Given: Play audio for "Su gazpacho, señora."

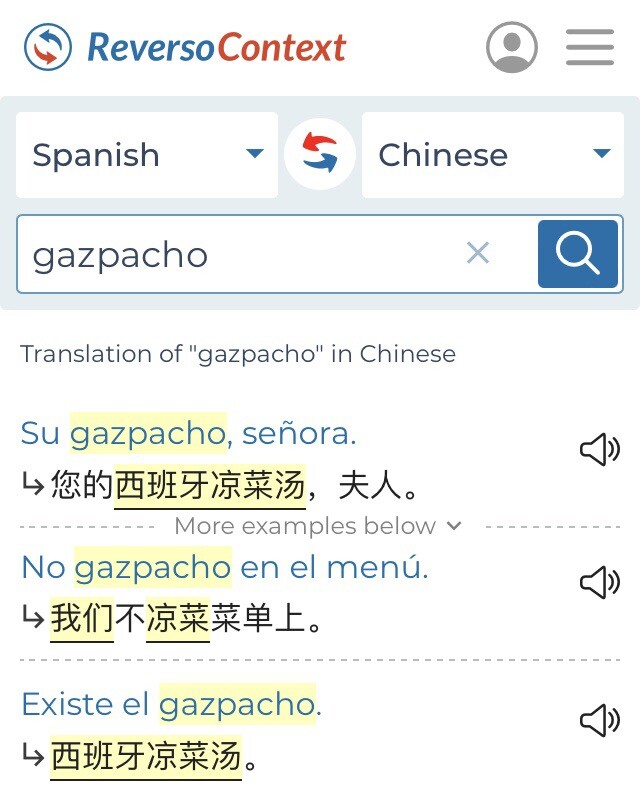Looking at the screenshot, I should tap(600, 451).
